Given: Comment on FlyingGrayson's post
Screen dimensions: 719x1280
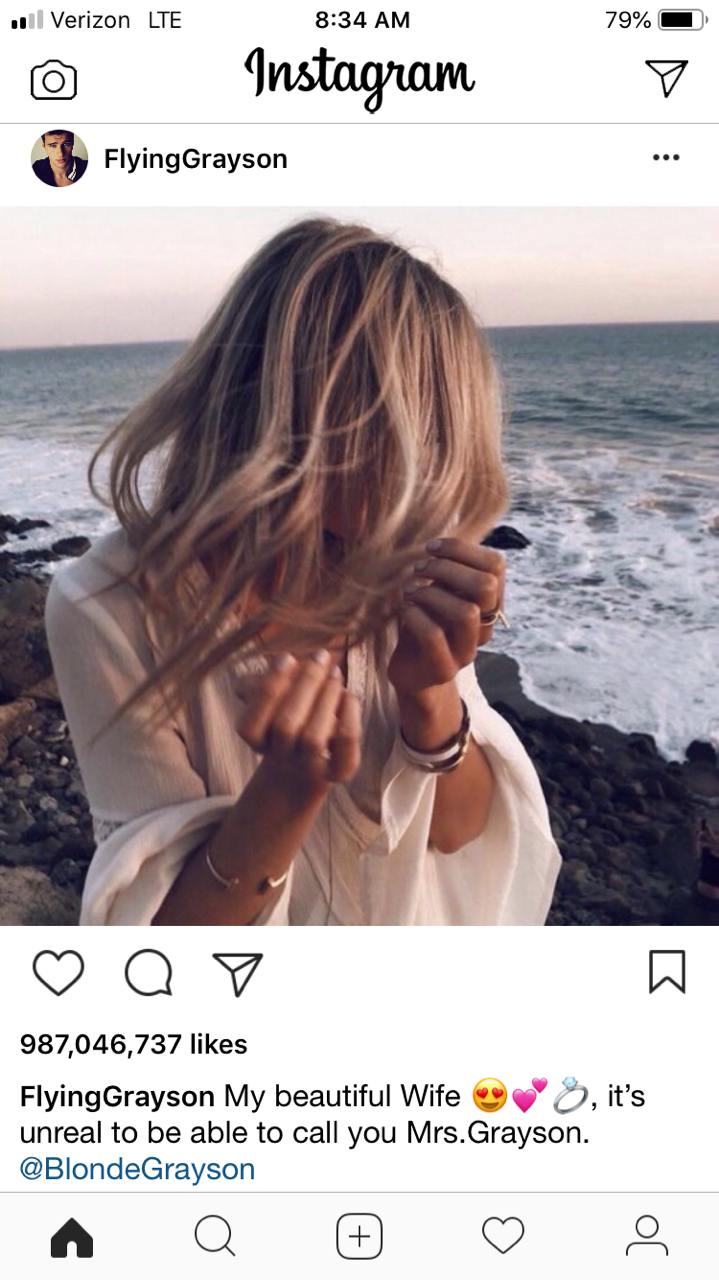Looking at the screenshot, I should [x=149, y=972].
